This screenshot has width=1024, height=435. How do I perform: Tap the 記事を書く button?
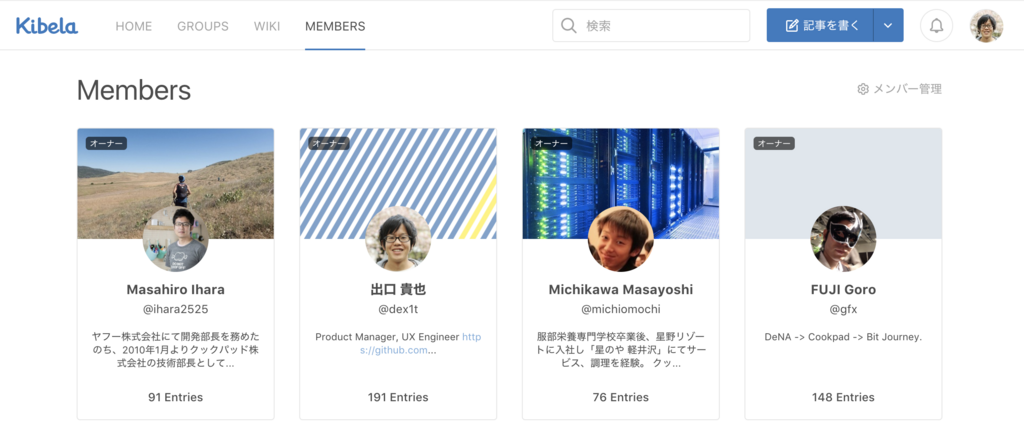tap(821, 26)
